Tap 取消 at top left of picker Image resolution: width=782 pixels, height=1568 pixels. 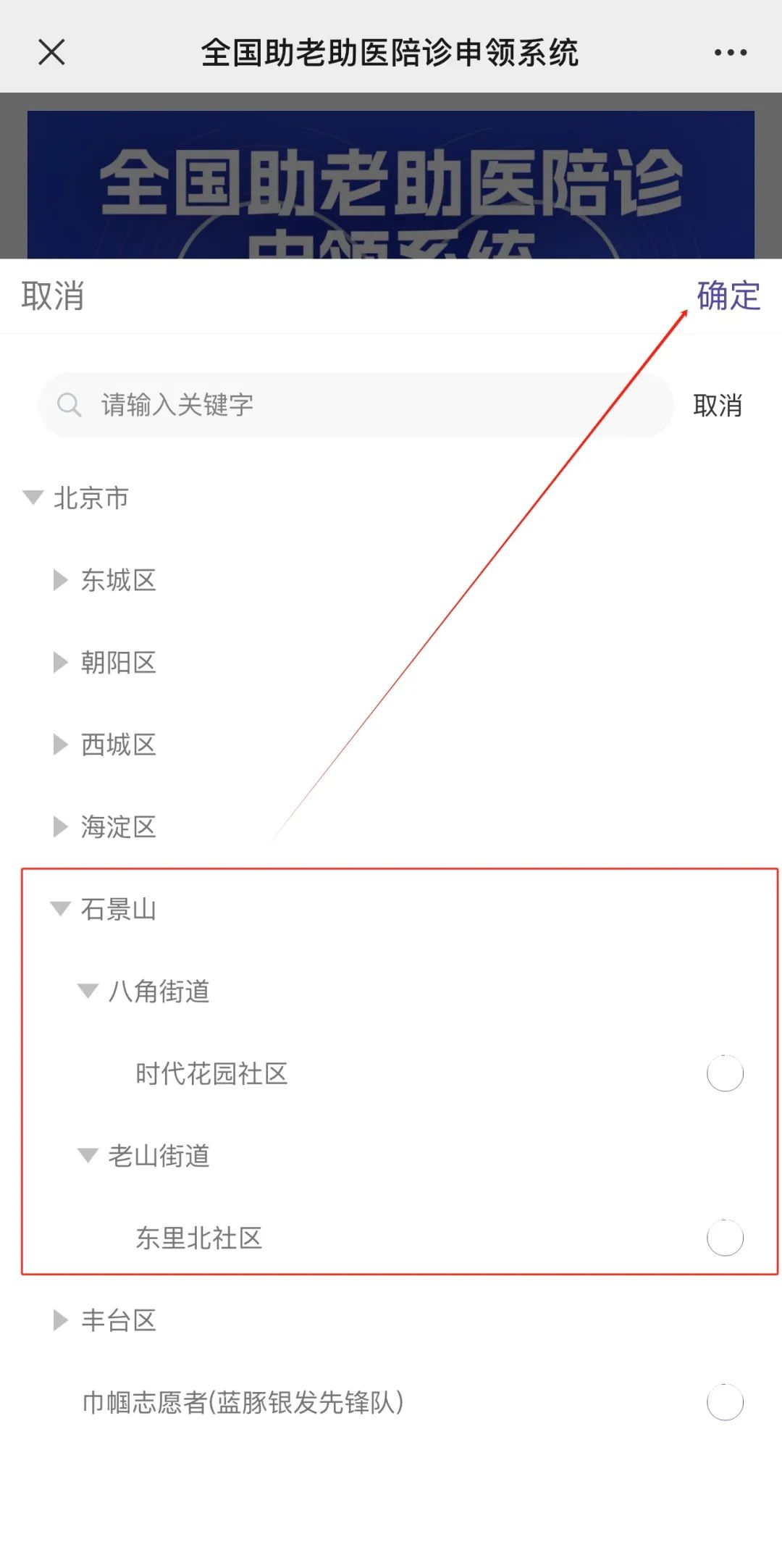click(x=53, y=295)
